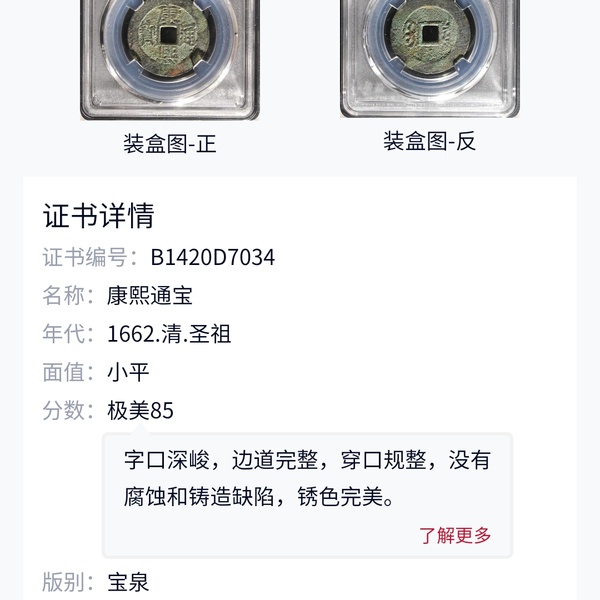View the front 装盒图-正 coin photo

(x=169, y=57)
